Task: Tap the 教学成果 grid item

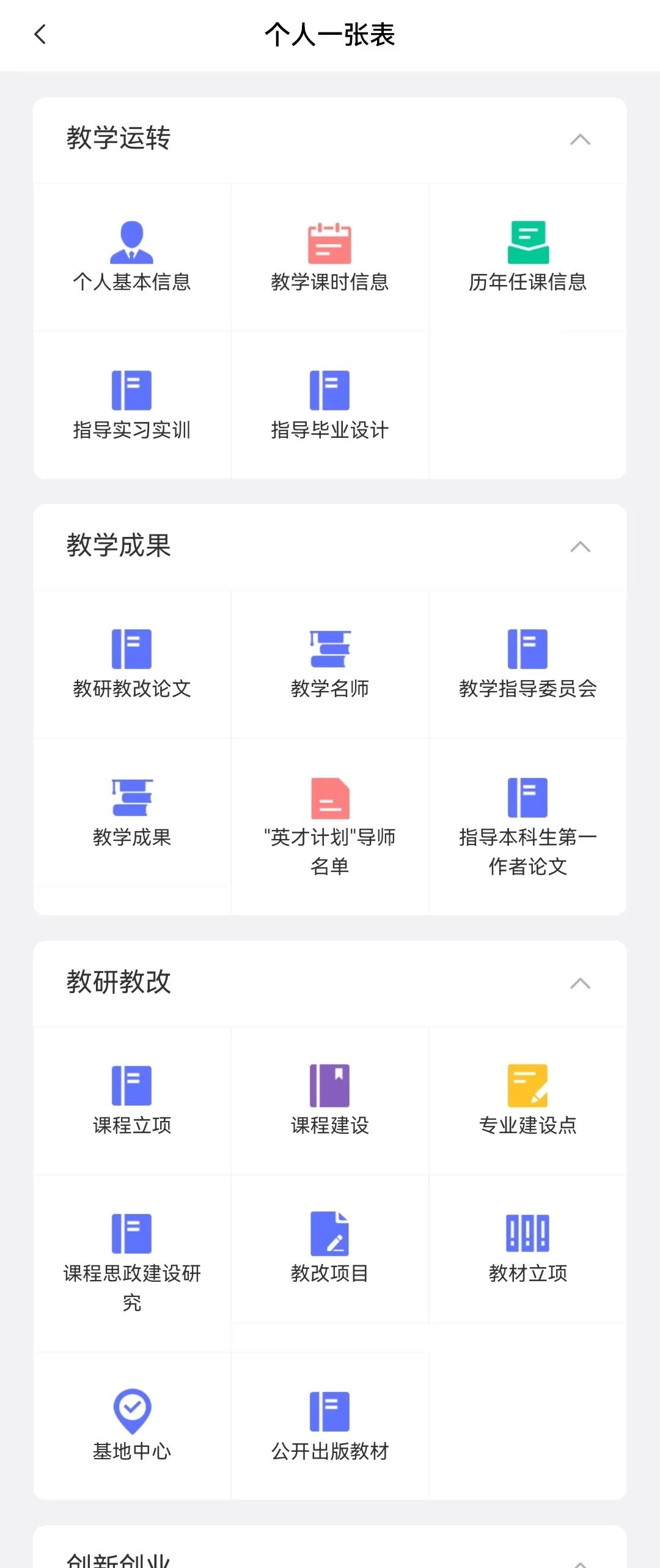Action: pyautogui.click(x=132, y=812)
